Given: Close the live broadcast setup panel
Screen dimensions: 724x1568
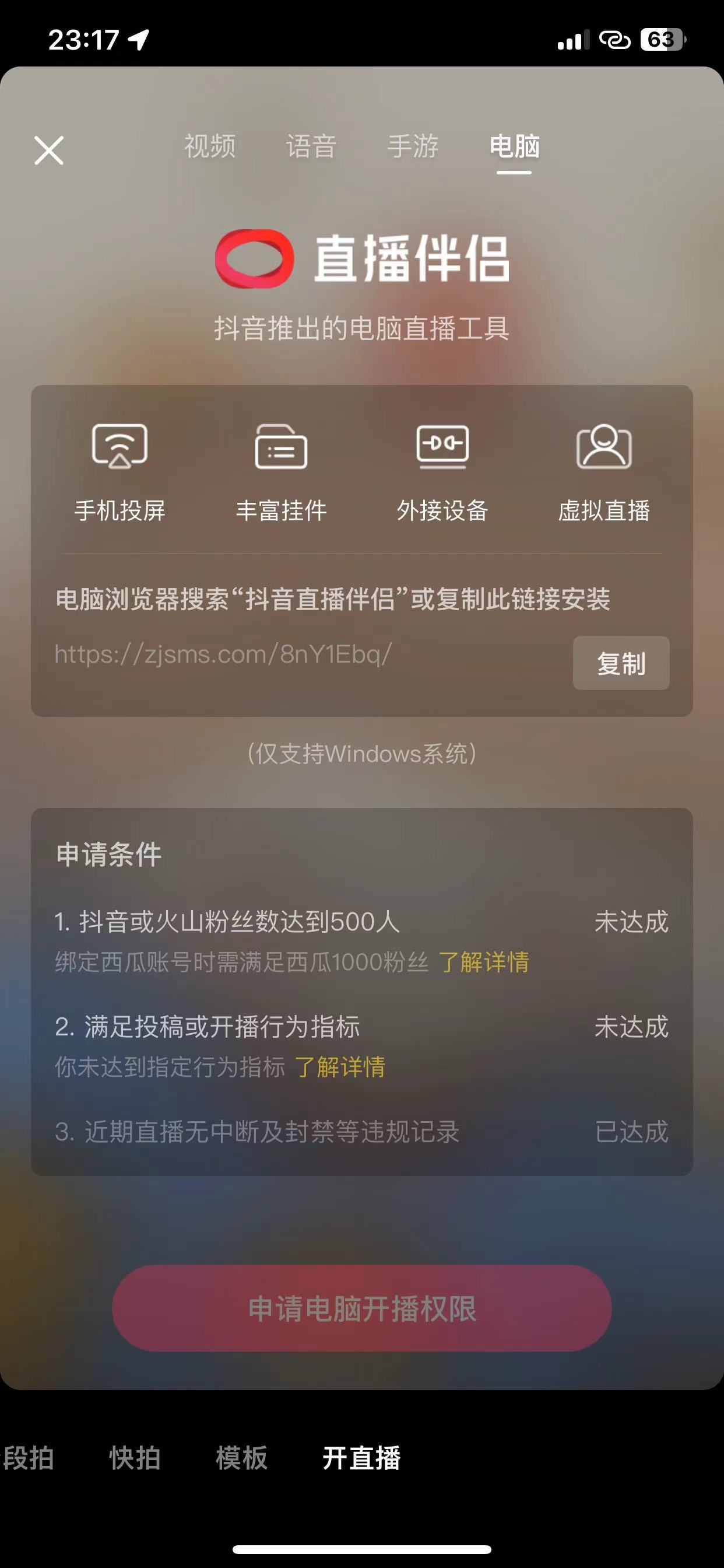Looking at the screenshot, I should click(48, 150).
